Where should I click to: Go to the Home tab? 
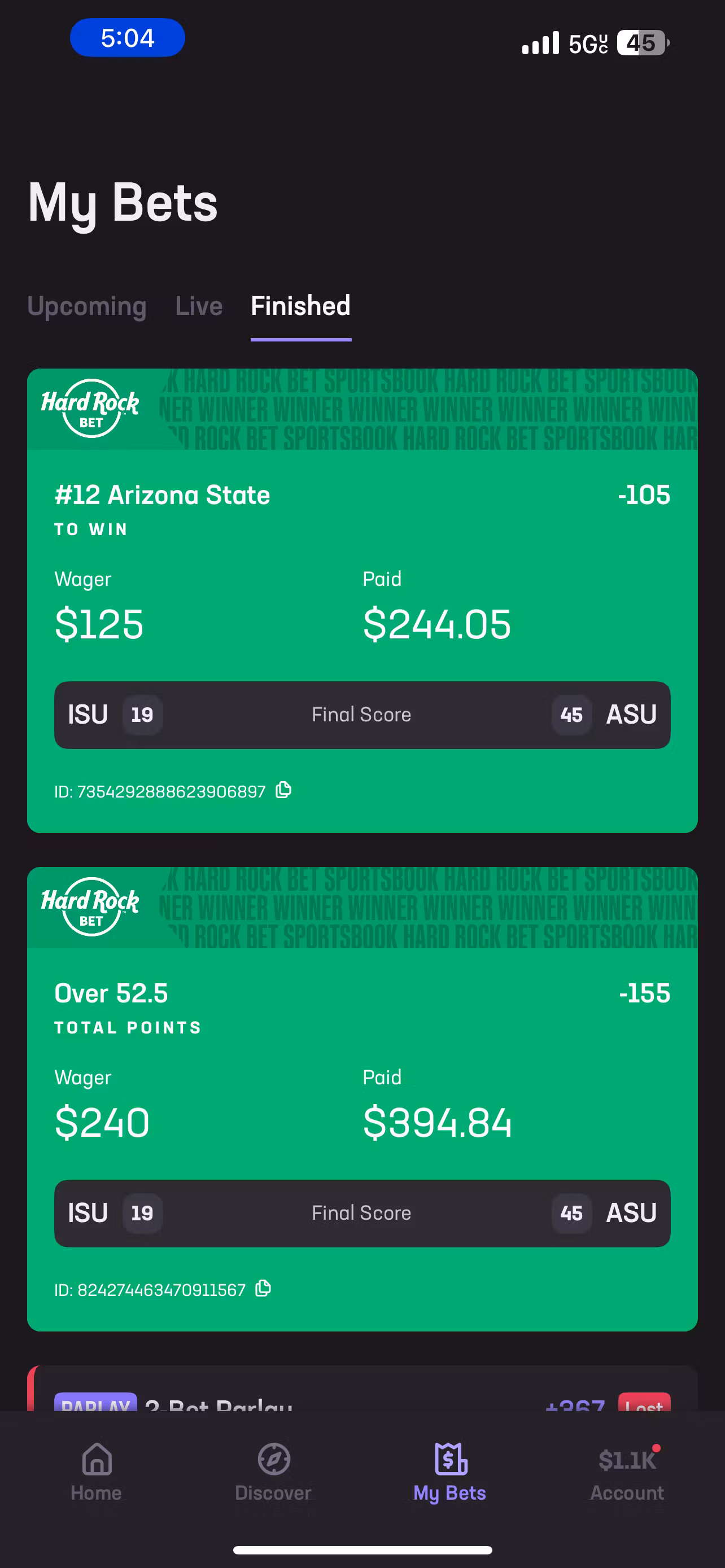[x=96, y=1473]
